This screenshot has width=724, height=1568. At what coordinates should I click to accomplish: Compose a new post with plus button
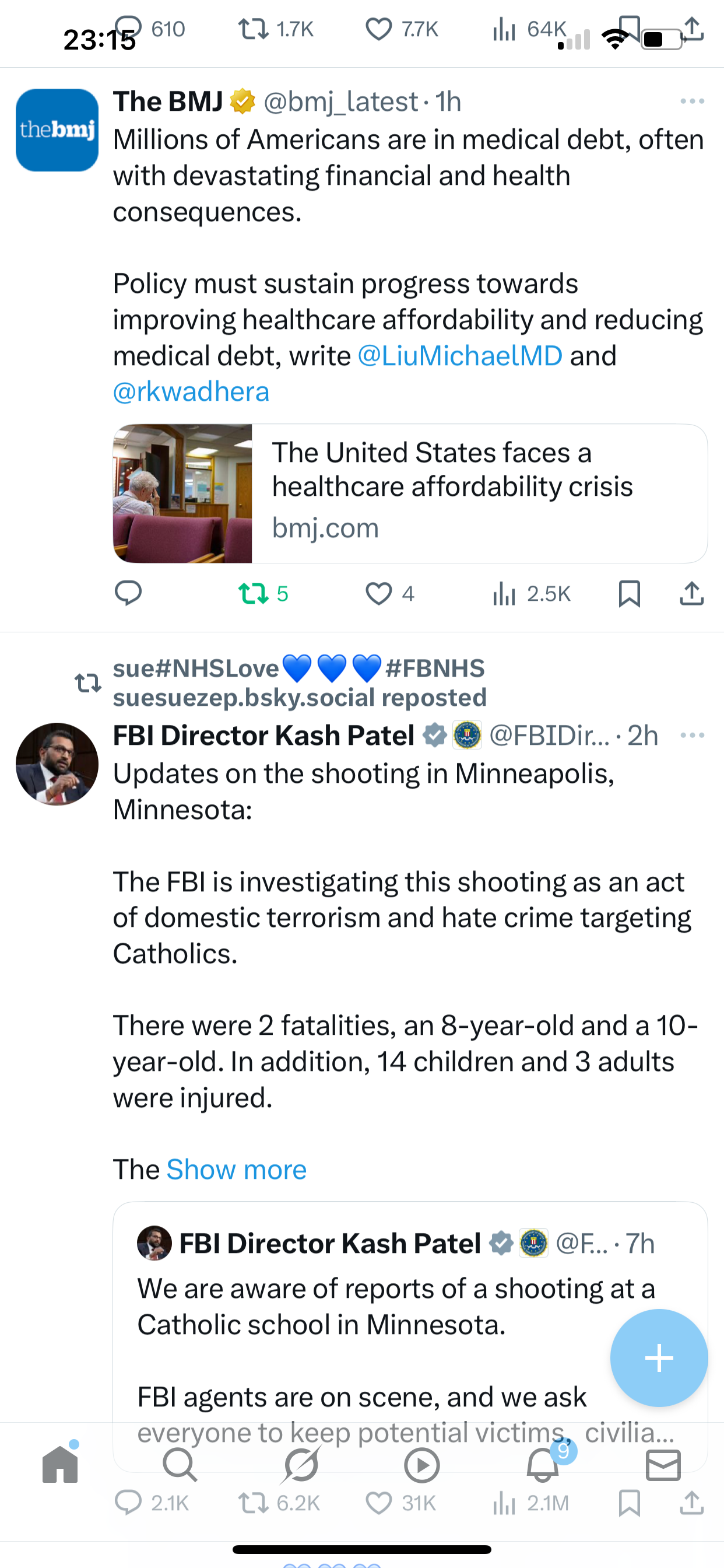click(x=659, y=1358)
